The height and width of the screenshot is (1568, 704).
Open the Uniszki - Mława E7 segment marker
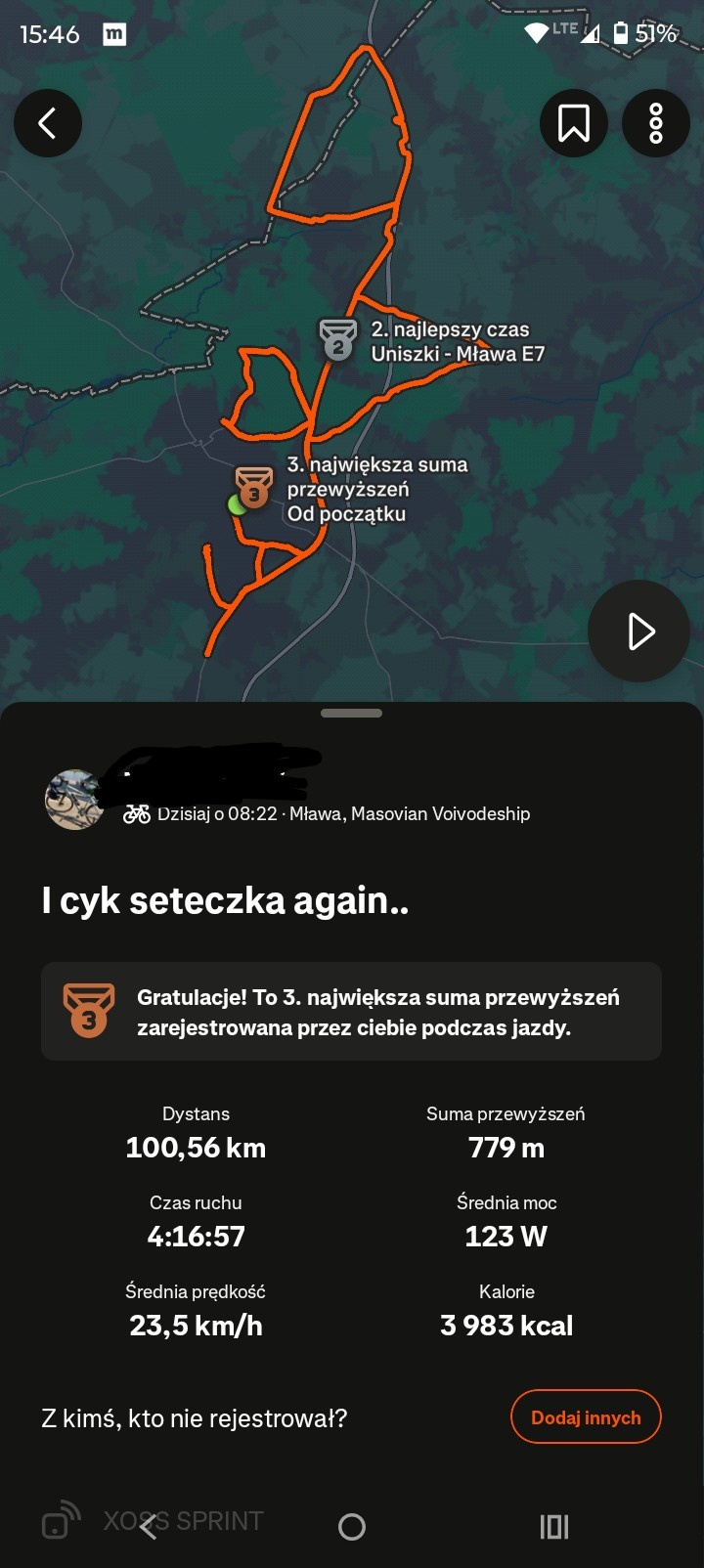pos(338,340)
